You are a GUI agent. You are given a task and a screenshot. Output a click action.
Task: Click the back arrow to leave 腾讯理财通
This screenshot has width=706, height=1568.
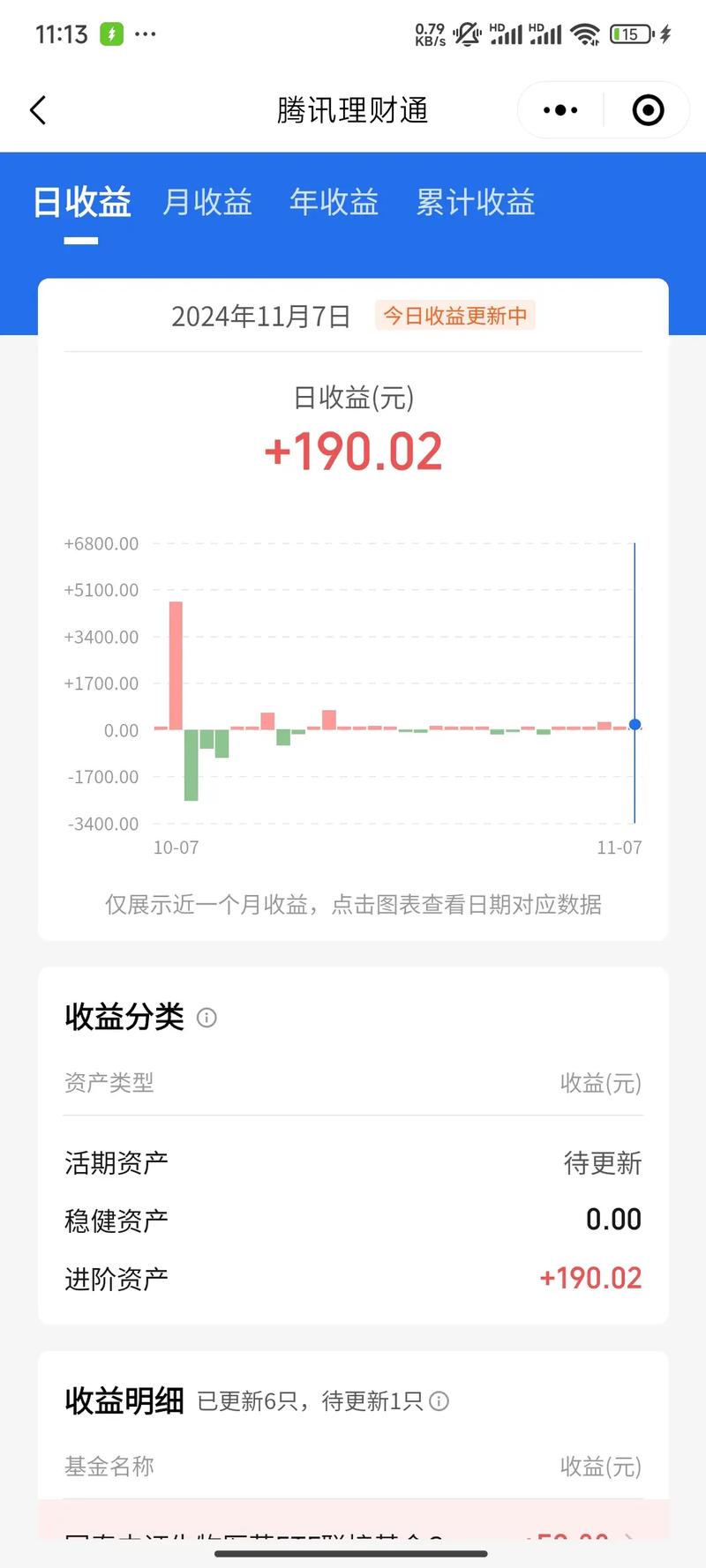point(36,109)
